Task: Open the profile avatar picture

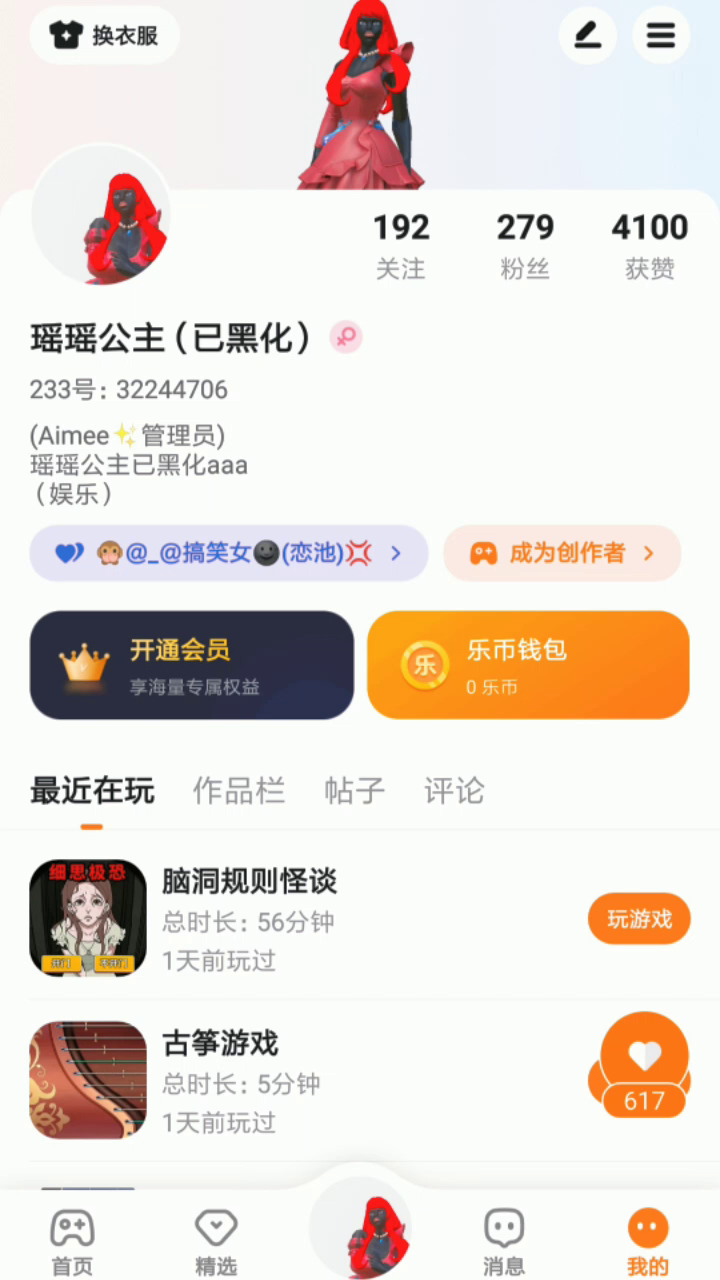Action: click(101, 216)
